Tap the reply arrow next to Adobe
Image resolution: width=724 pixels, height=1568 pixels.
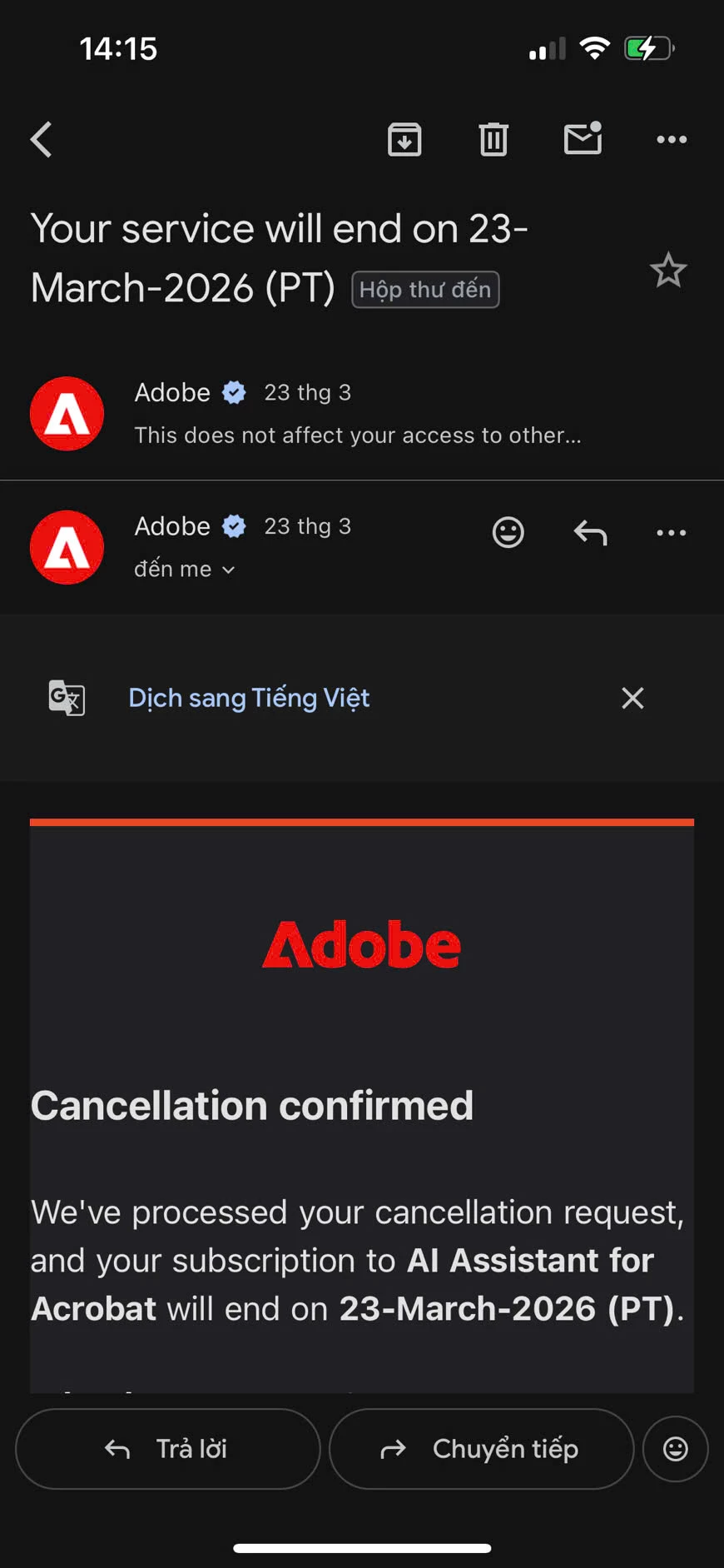click(590, 532)
